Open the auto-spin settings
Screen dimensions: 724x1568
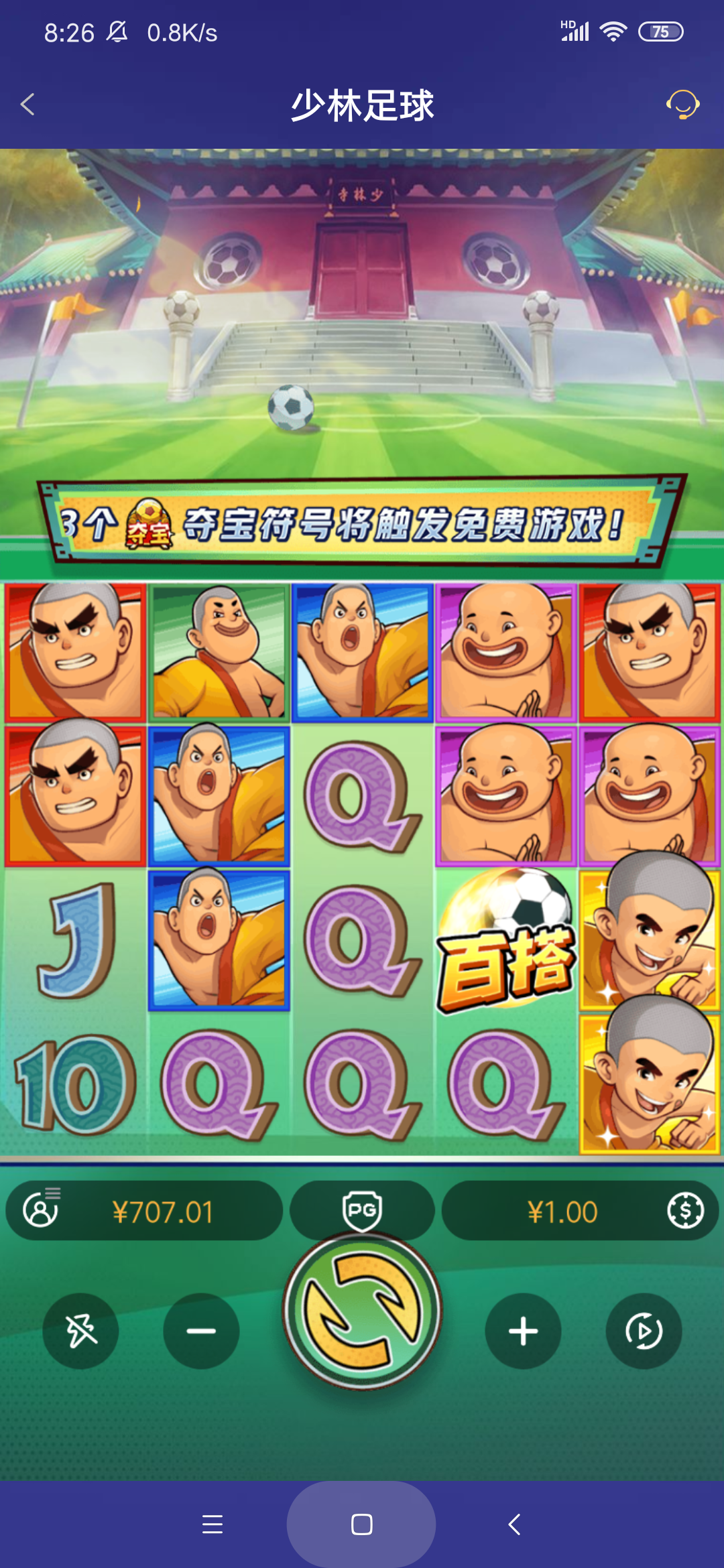coord(644,1331)
